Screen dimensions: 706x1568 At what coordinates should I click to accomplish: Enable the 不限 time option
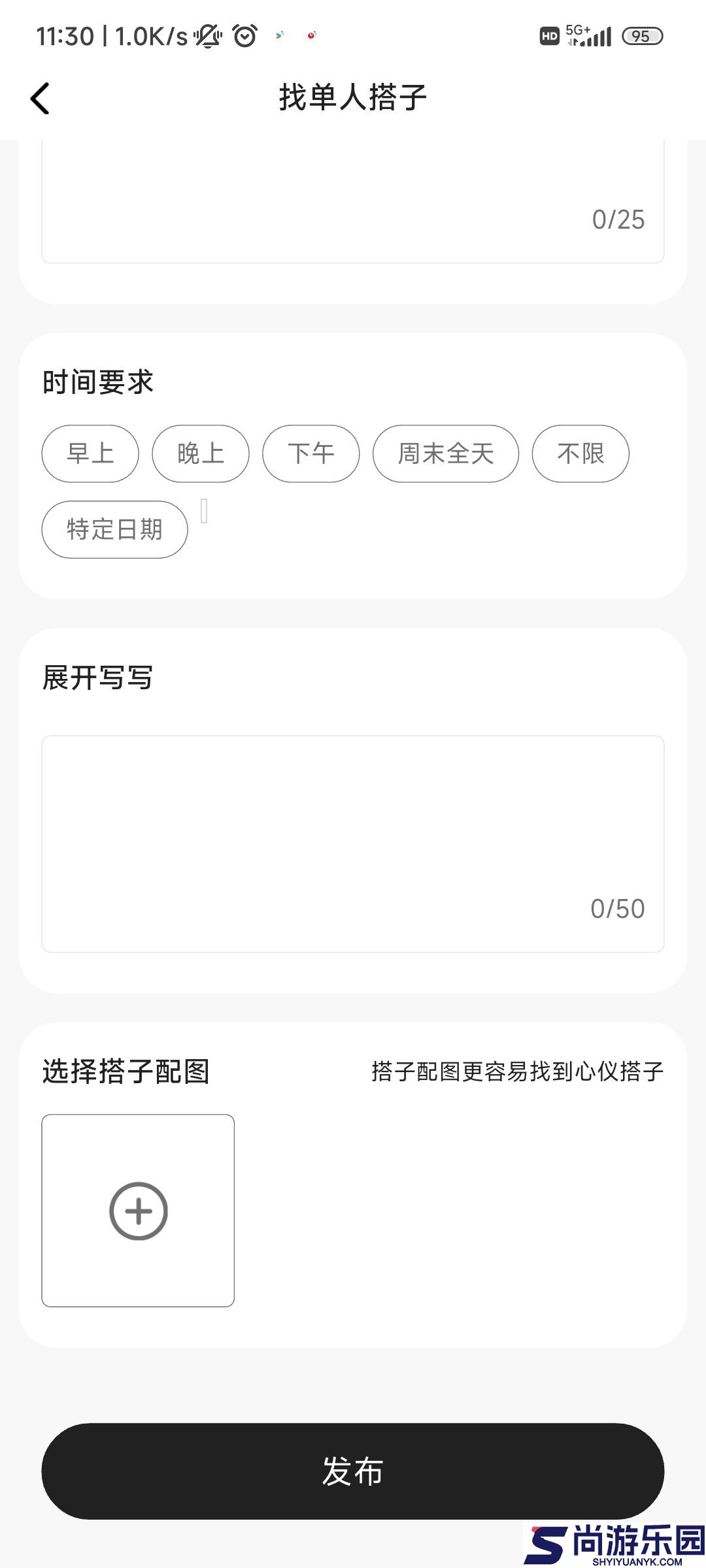pos(580,453)
